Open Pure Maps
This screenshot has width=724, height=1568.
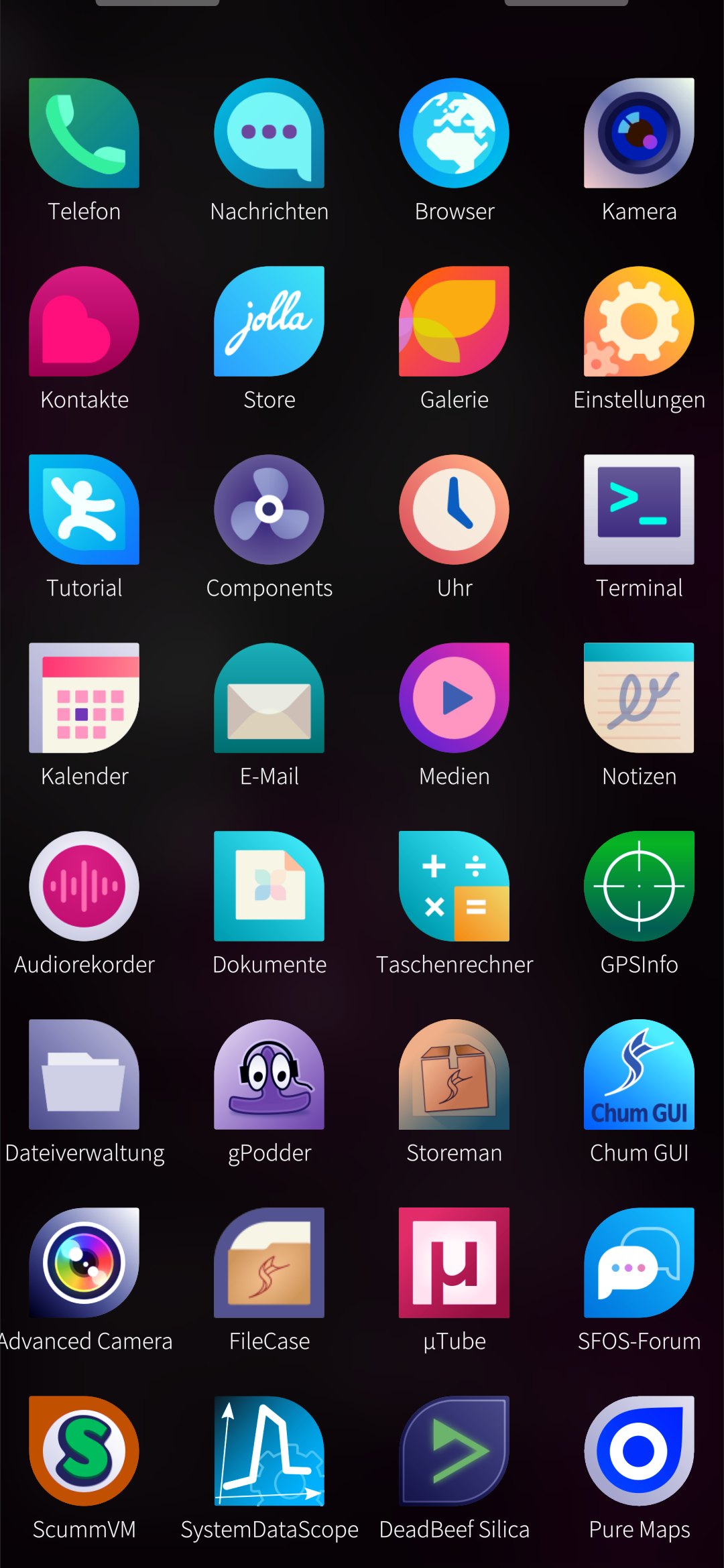pyautogui.click(x=639, y=1451)
